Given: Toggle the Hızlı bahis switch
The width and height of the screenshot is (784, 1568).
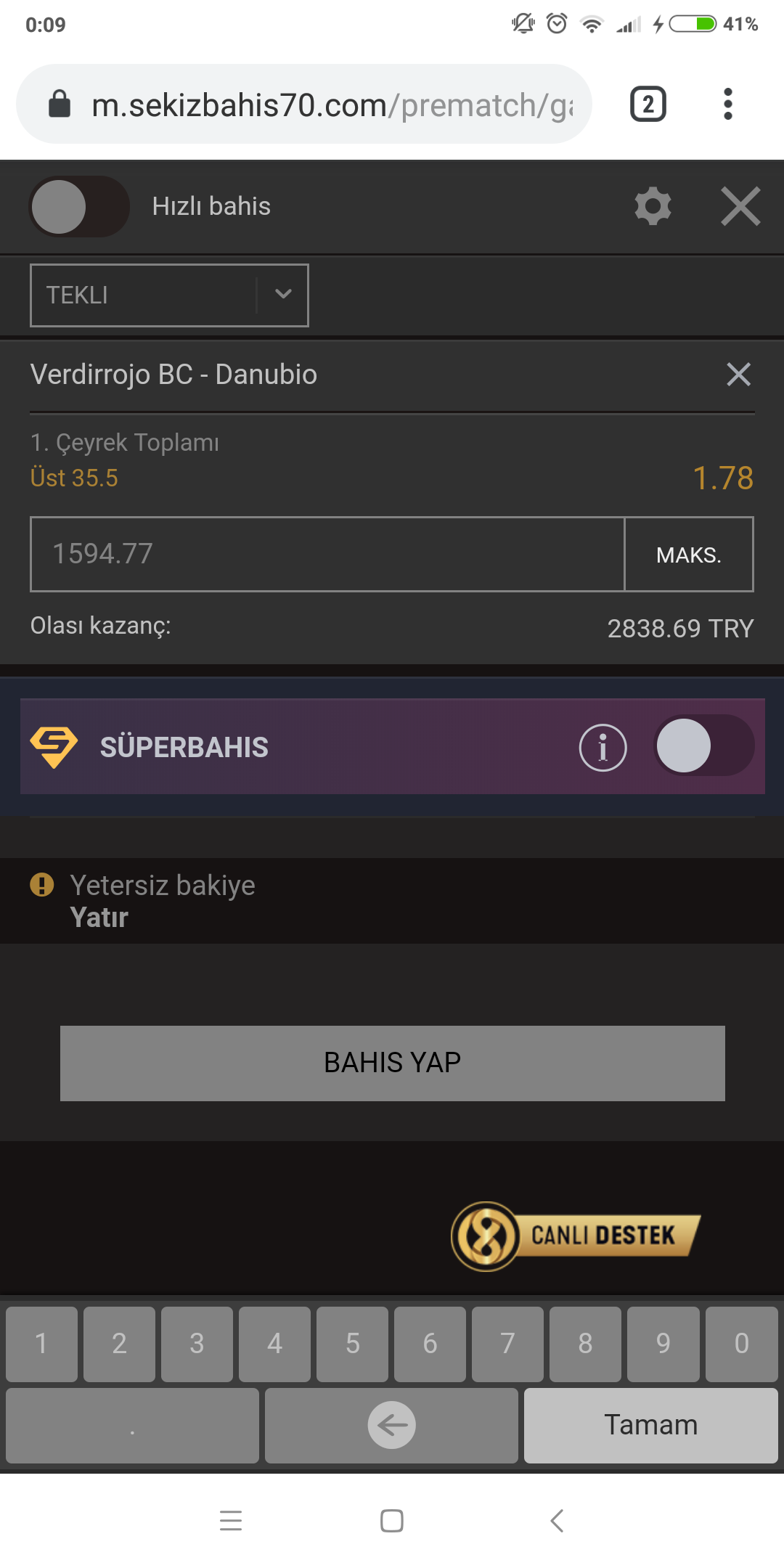Looking at the screenshot, I should coord(79,206).
